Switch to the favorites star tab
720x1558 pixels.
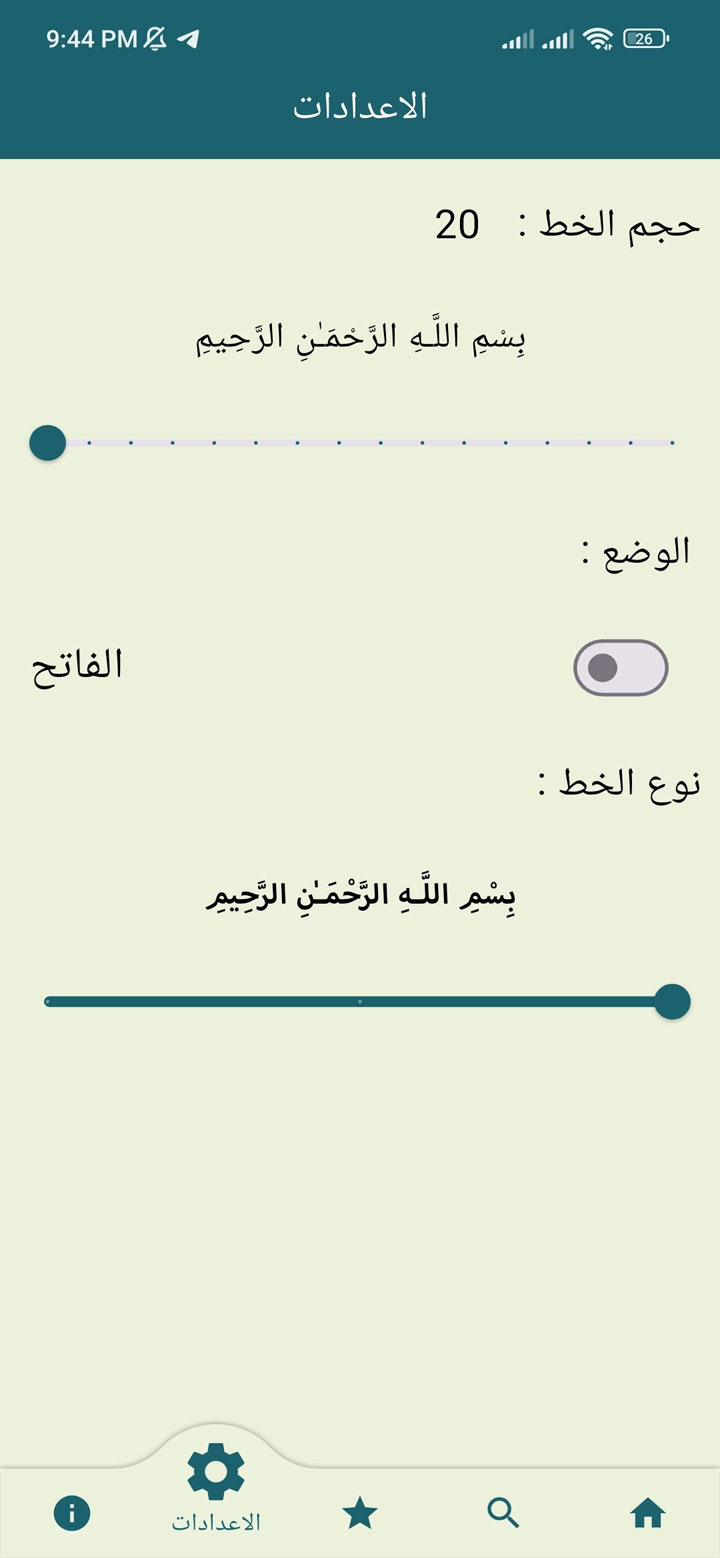[x=360, y=1515]
